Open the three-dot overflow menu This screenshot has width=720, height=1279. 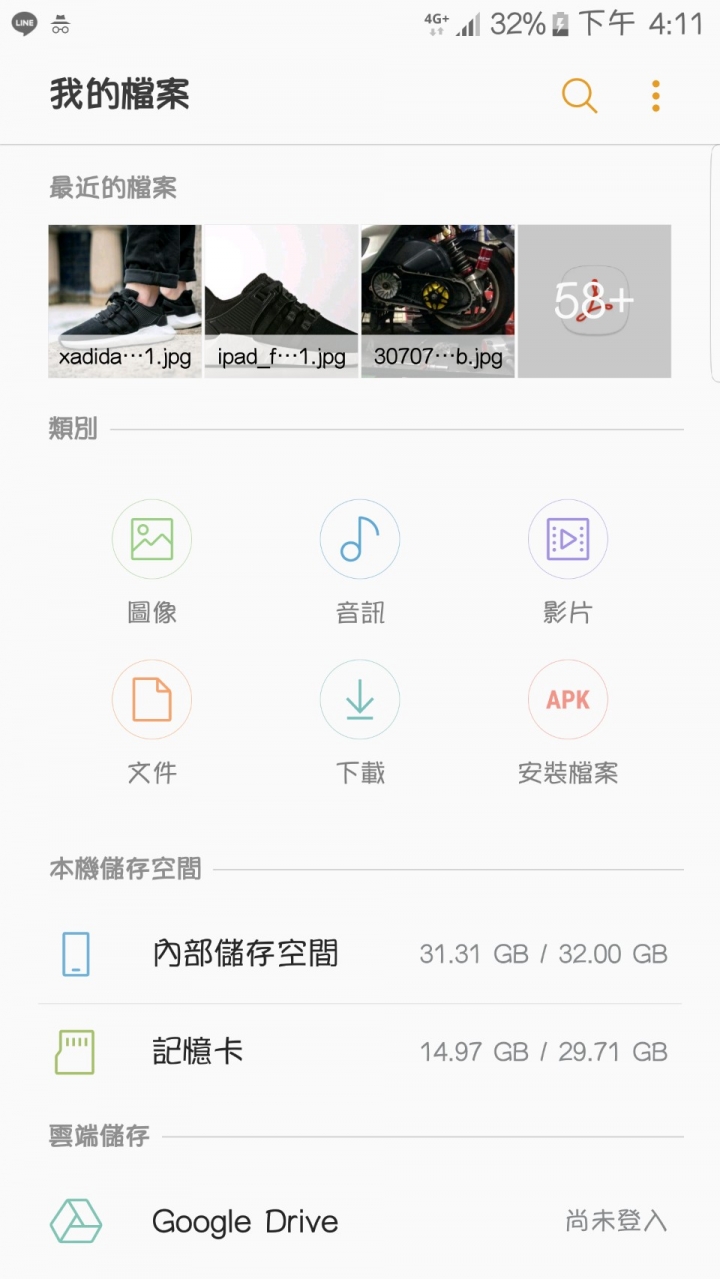tap(655, 95)
